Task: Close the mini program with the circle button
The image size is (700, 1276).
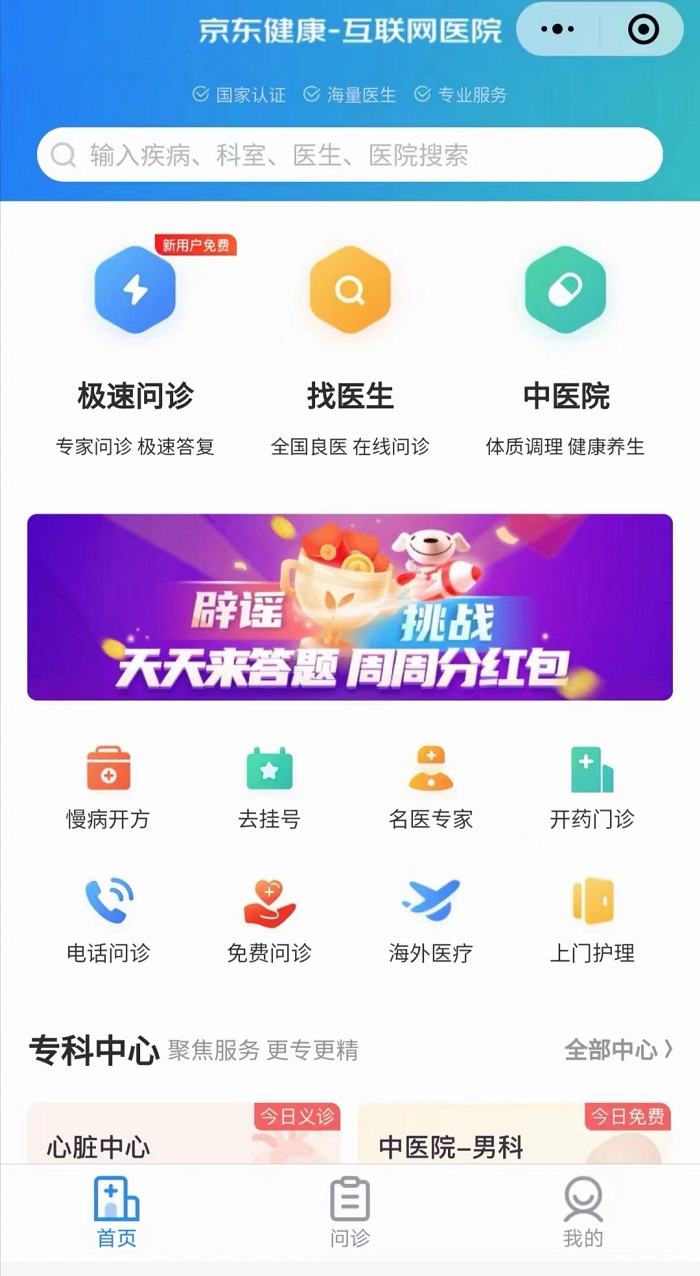Action: (643, 30)
